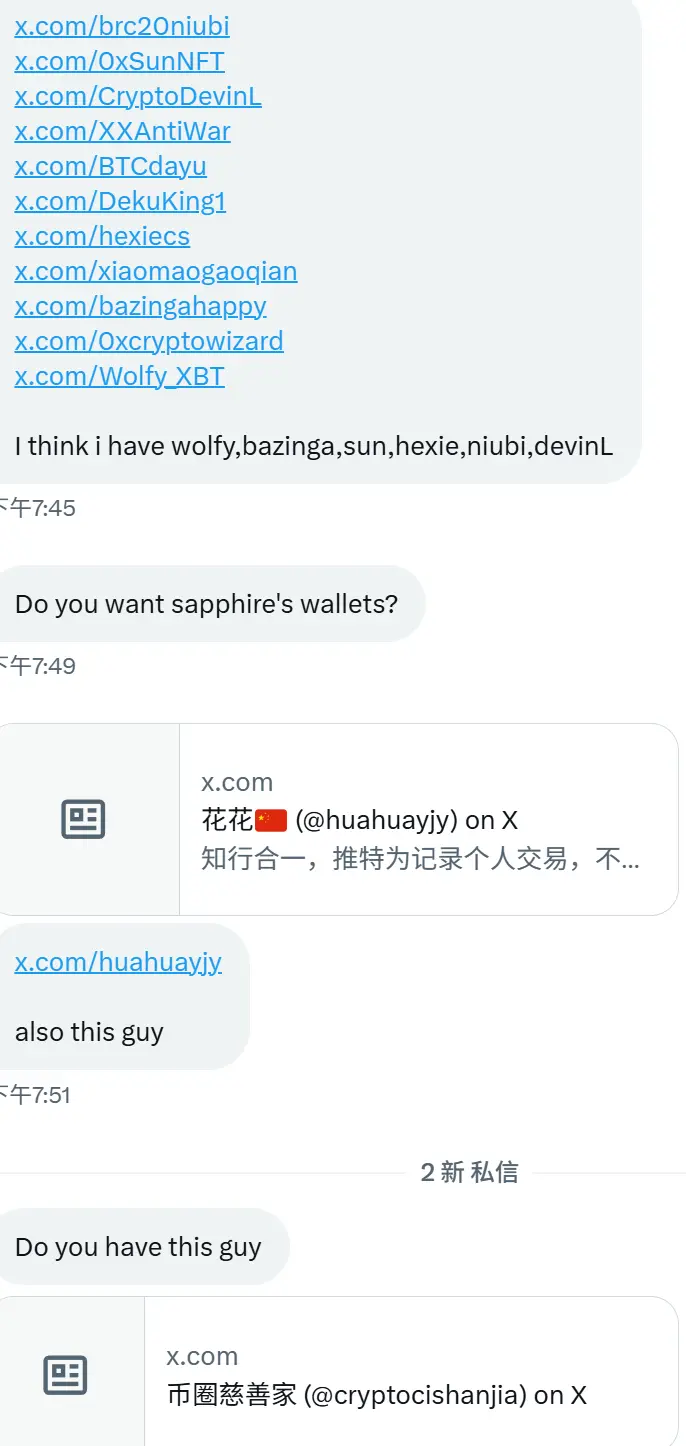The image size is (686, 1446).
Task: Open the x.com/Wolfy_XBT link
Action: [119, 376]
